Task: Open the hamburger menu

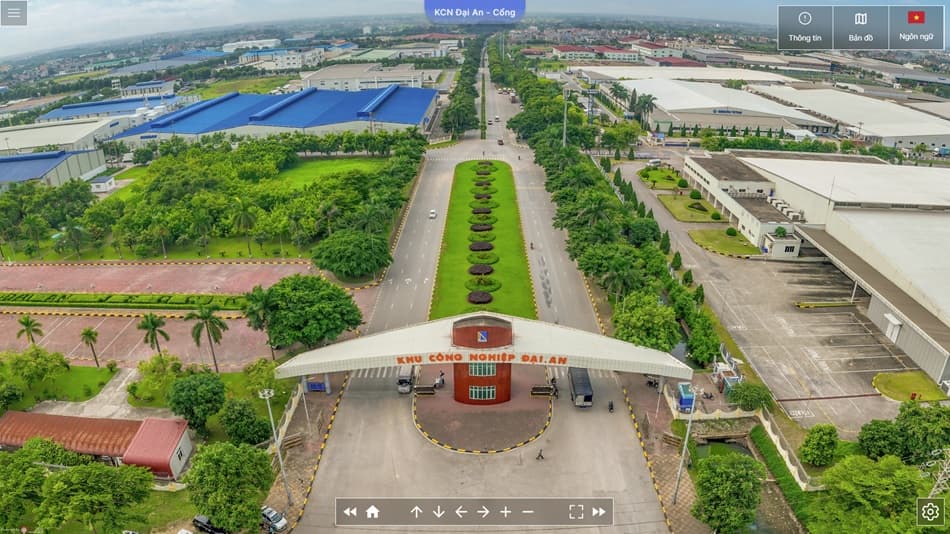Action: point(14,13)
